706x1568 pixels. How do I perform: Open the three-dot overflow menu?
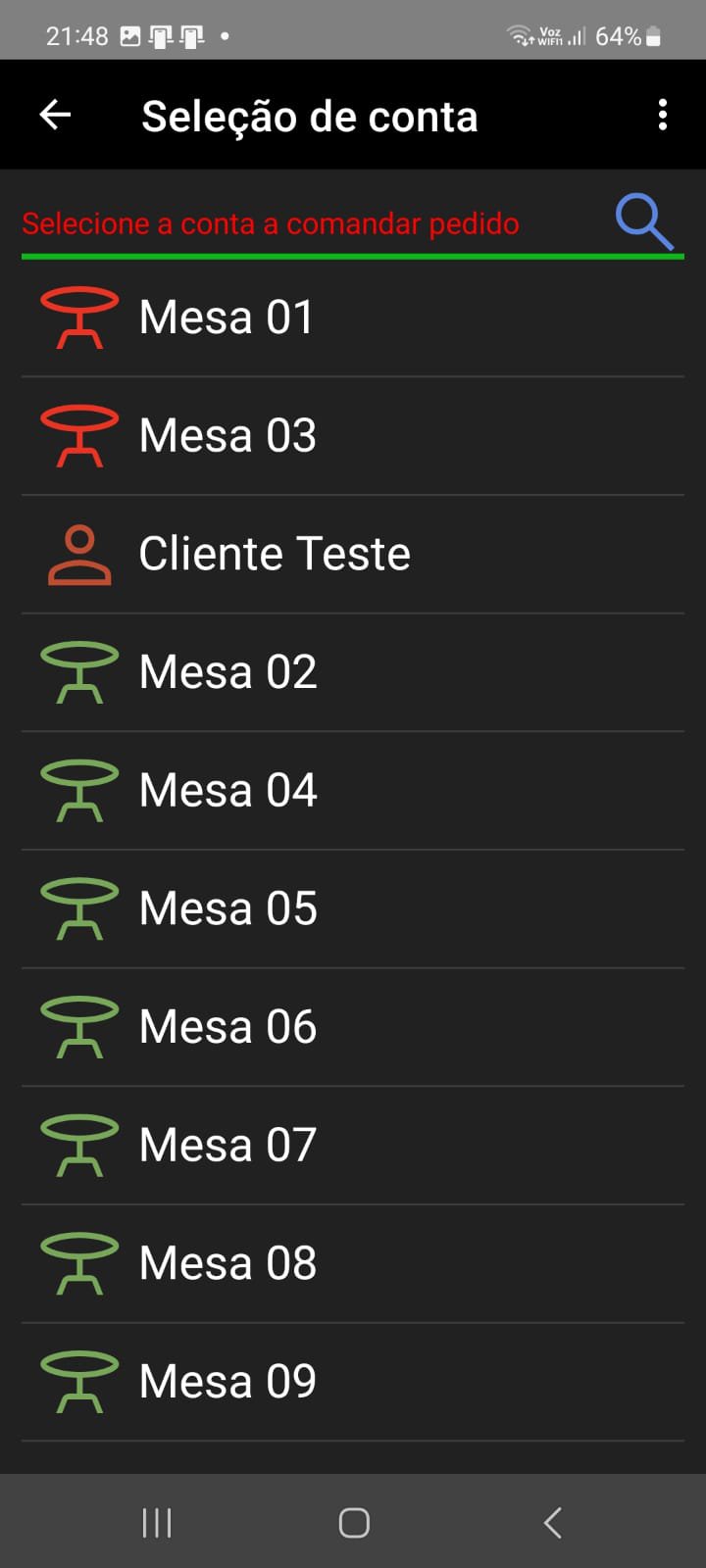point(663,116)
